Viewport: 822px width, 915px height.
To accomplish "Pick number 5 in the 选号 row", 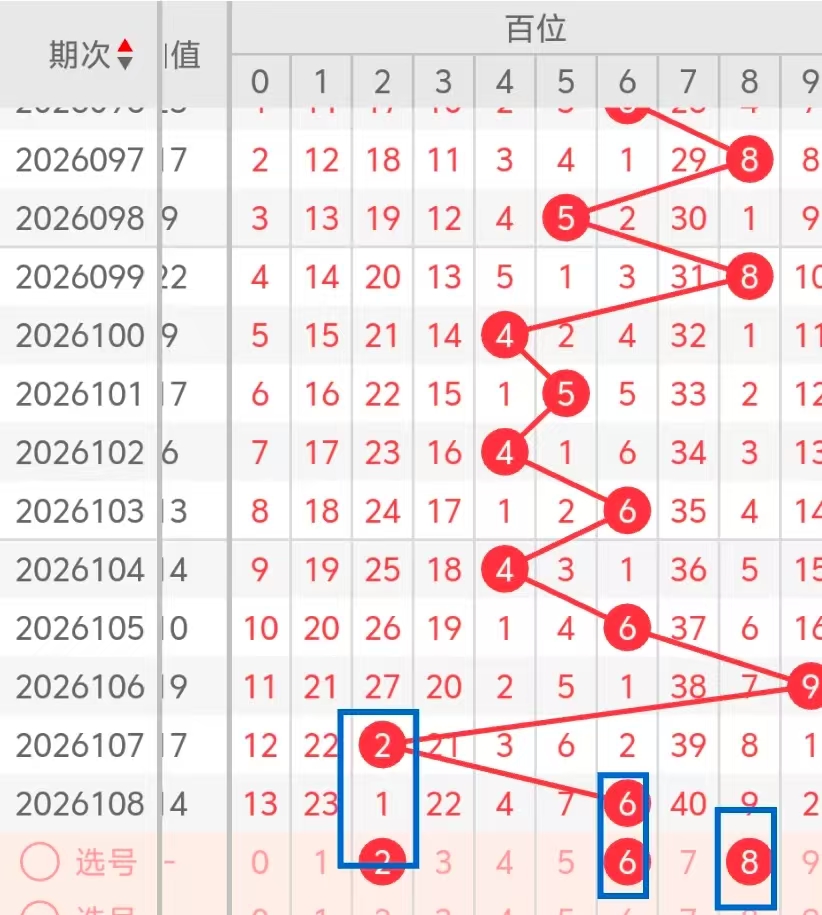I will [x=566, y=862].
